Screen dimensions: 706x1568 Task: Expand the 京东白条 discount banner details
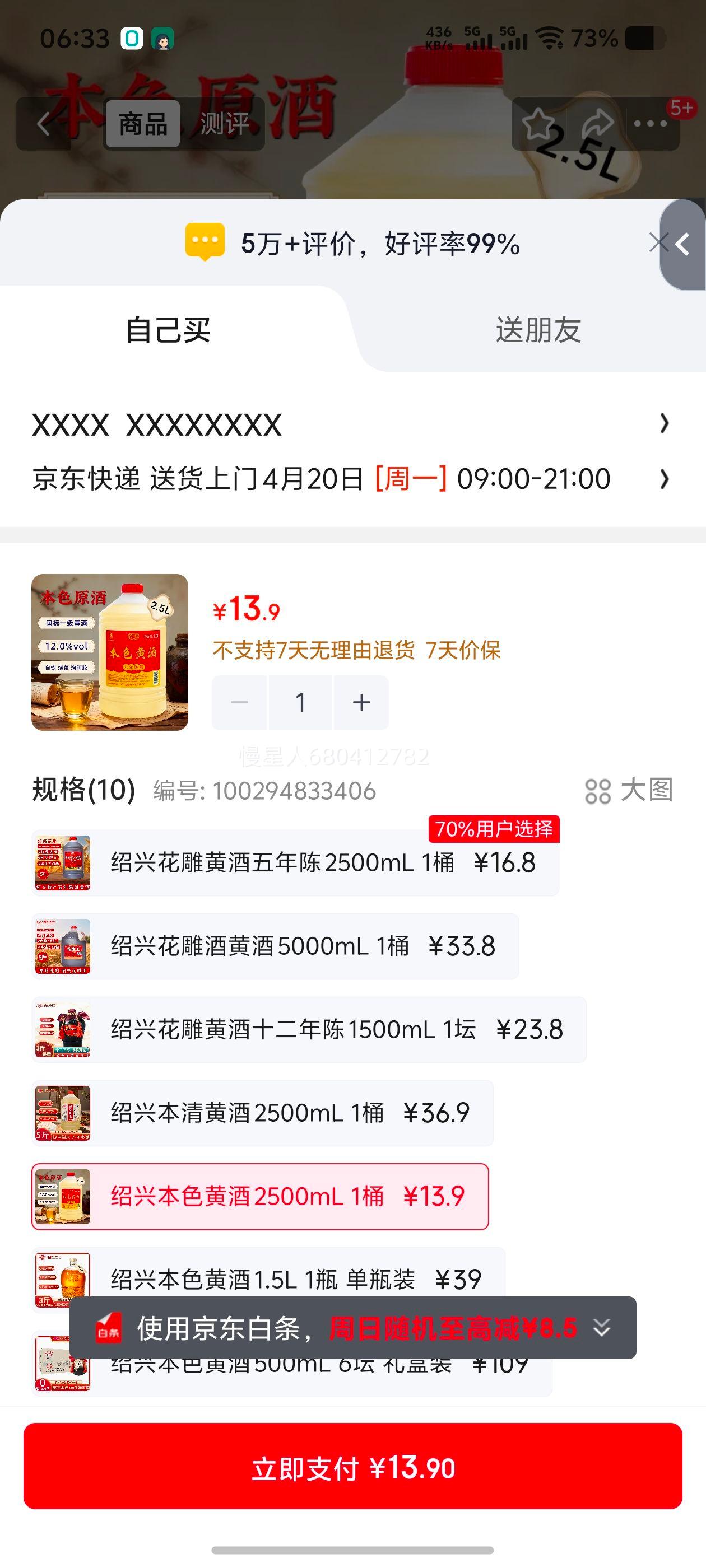(x=602, y=1329)
